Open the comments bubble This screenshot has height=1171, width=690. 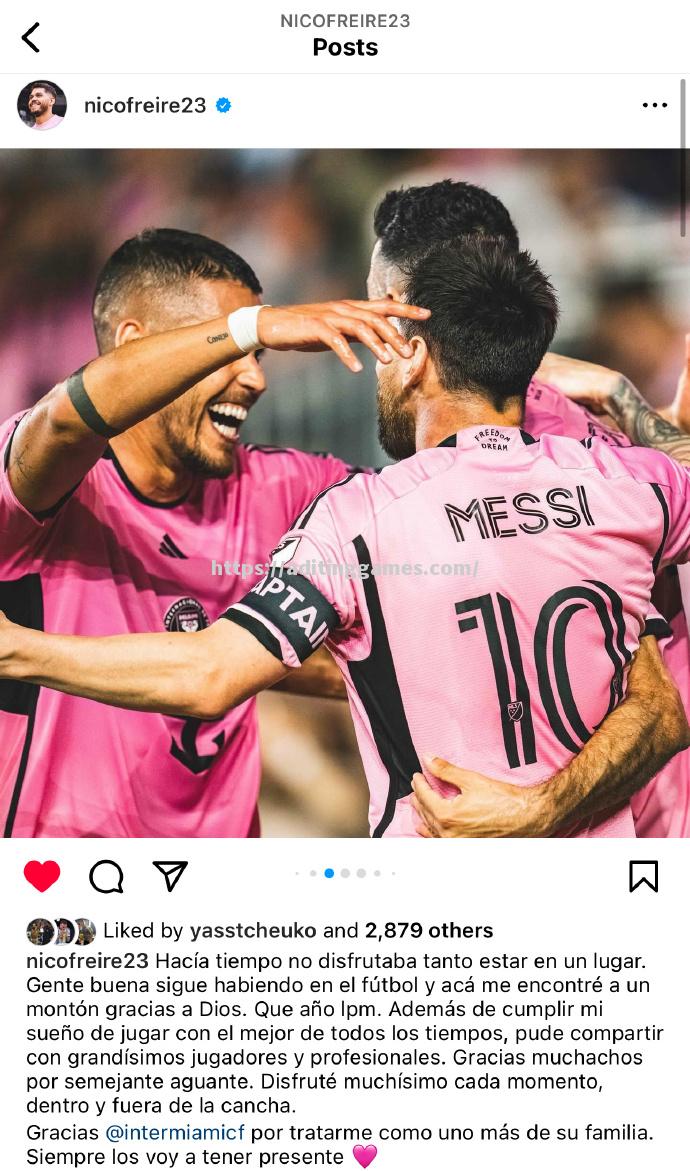tap(106, 876)
